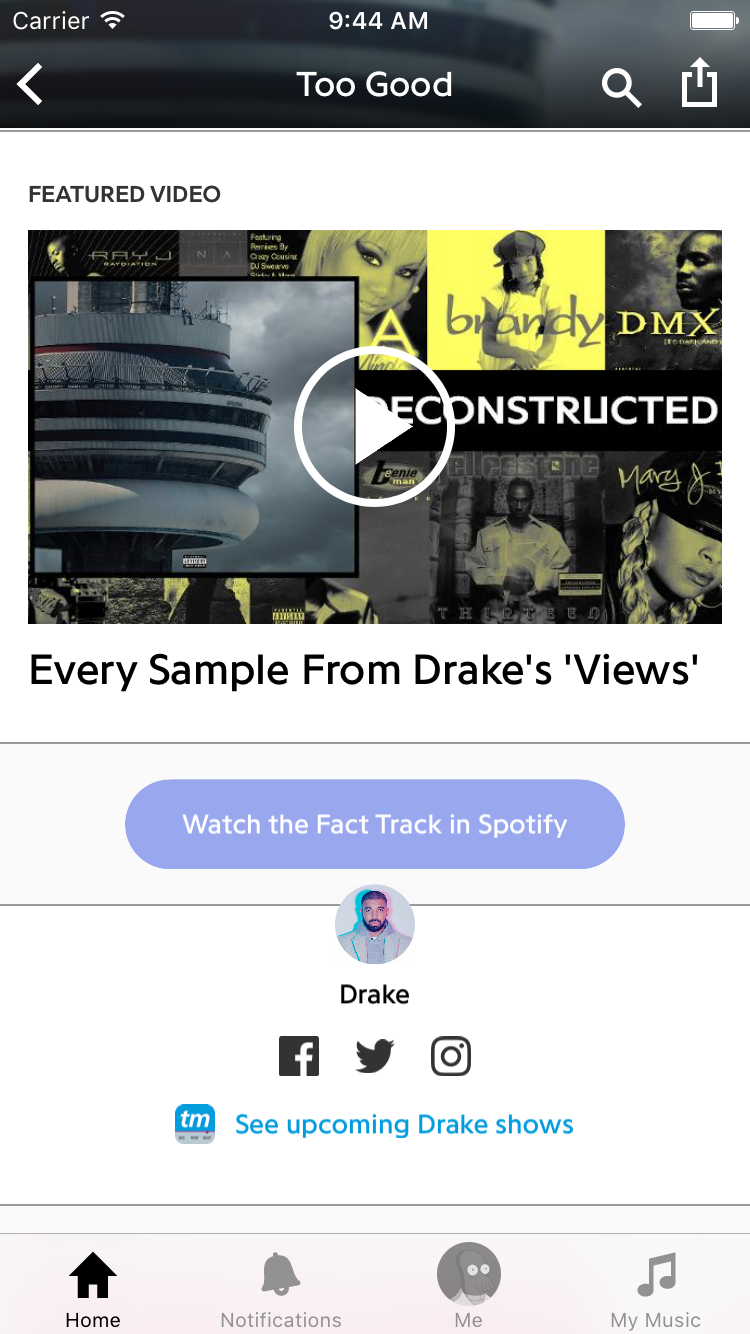Open Drake's artist profile picture

pos(375,924)
